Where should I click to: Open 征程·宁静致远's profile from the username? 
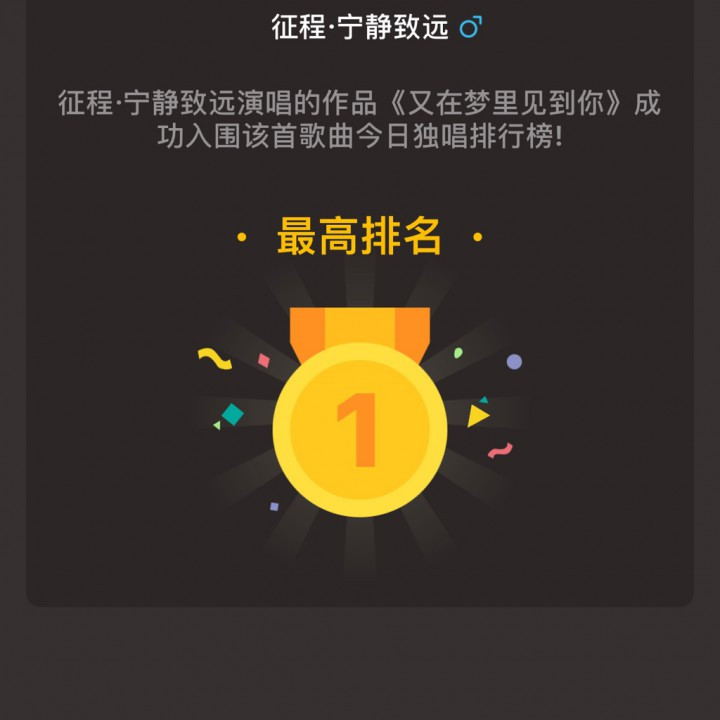[x=360, y=27]
